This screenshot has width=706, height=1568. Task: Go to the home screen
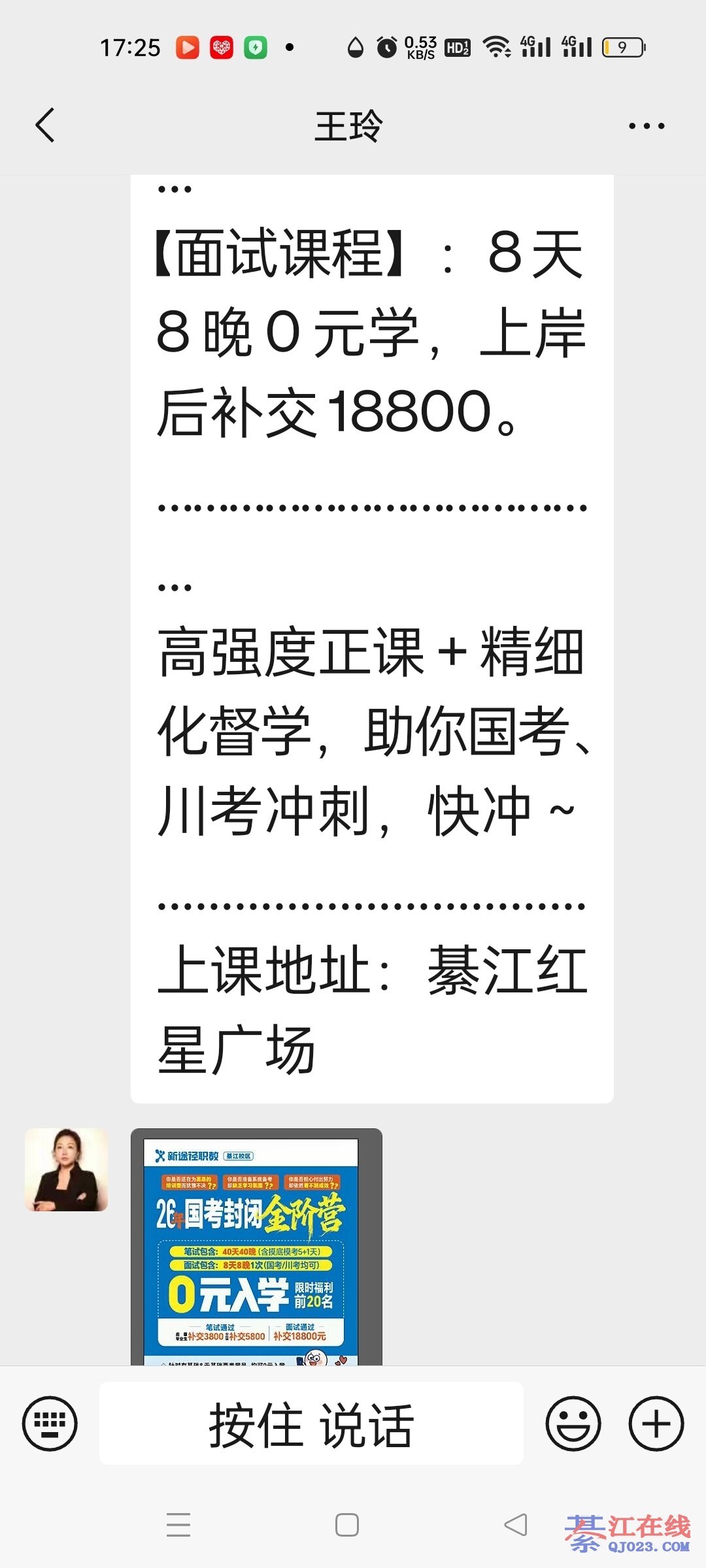coord(346,1525)
